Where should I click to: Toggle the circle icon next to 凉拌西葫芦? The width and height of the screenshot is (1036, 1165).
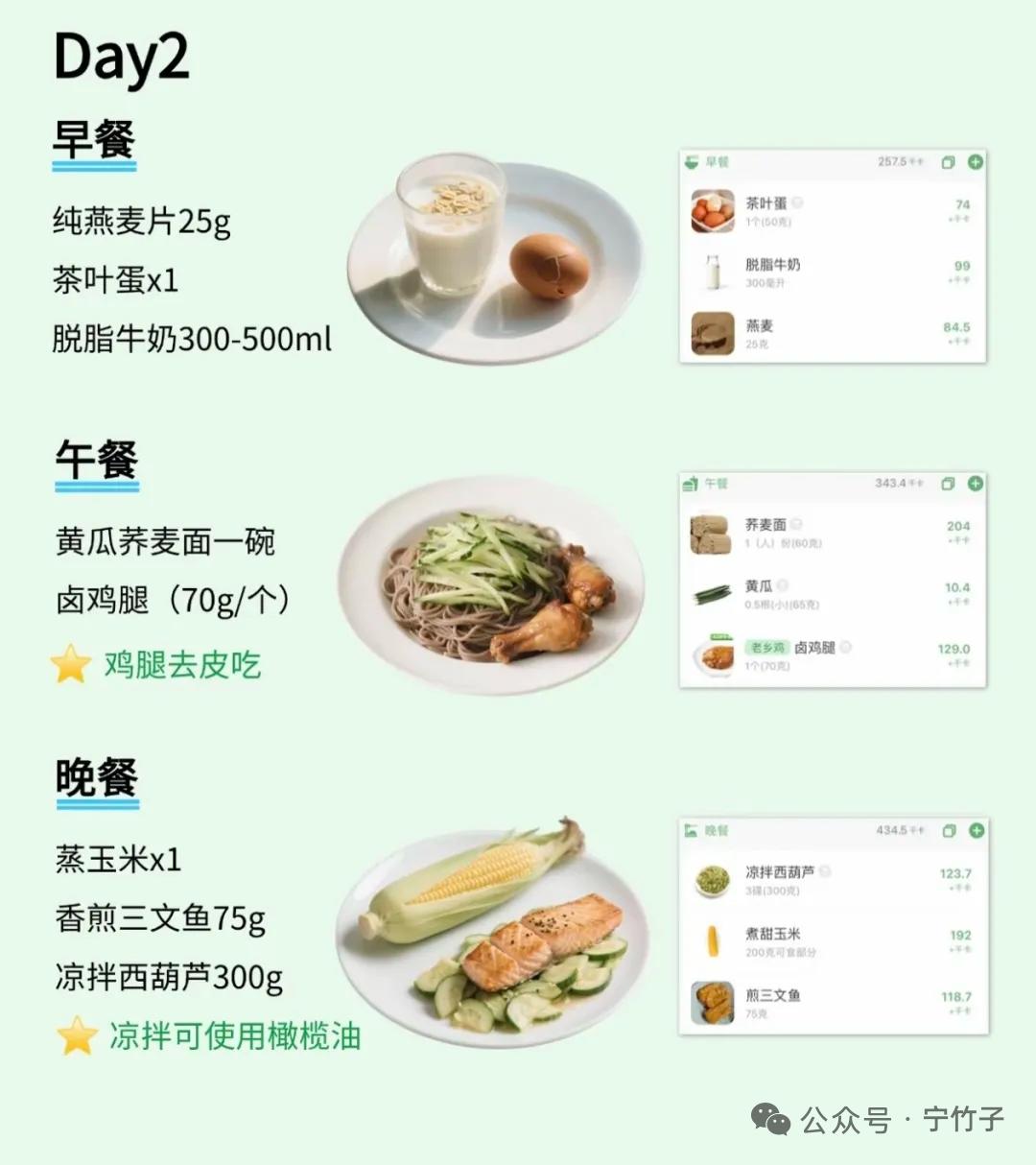(825, 872)
